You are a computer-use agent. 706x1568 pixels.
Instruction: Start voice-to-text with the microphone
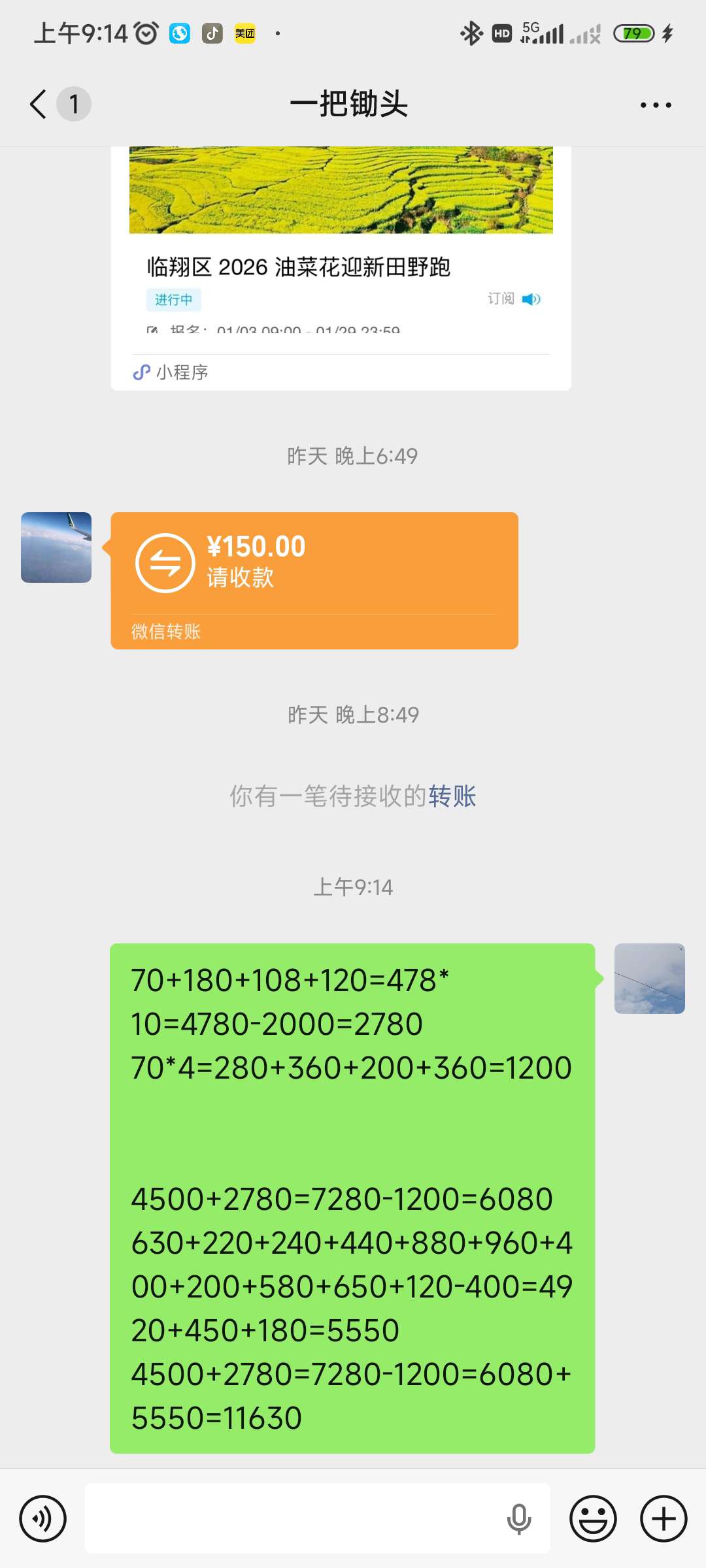pos(519,1518)
